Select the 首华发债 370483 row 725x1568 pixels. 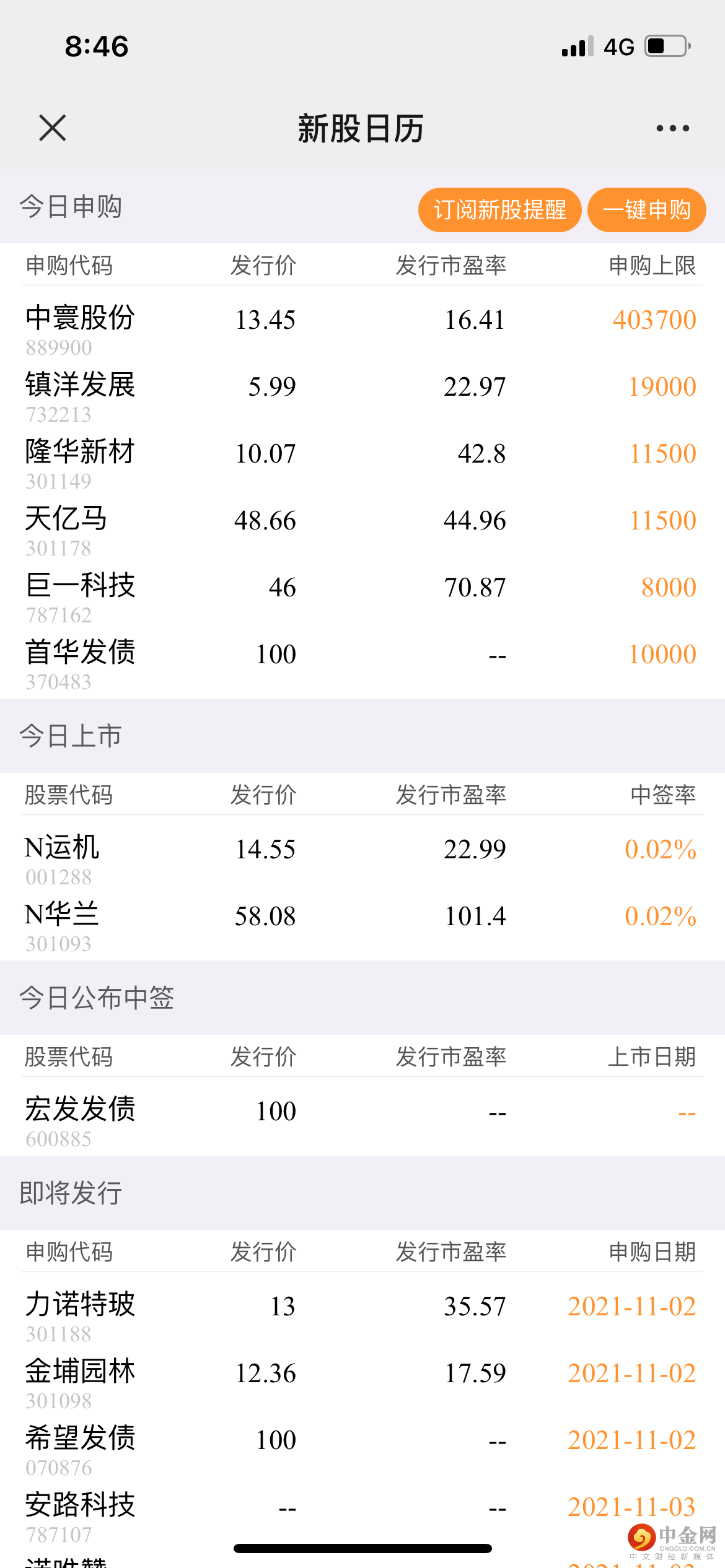(x=81, y=663)
